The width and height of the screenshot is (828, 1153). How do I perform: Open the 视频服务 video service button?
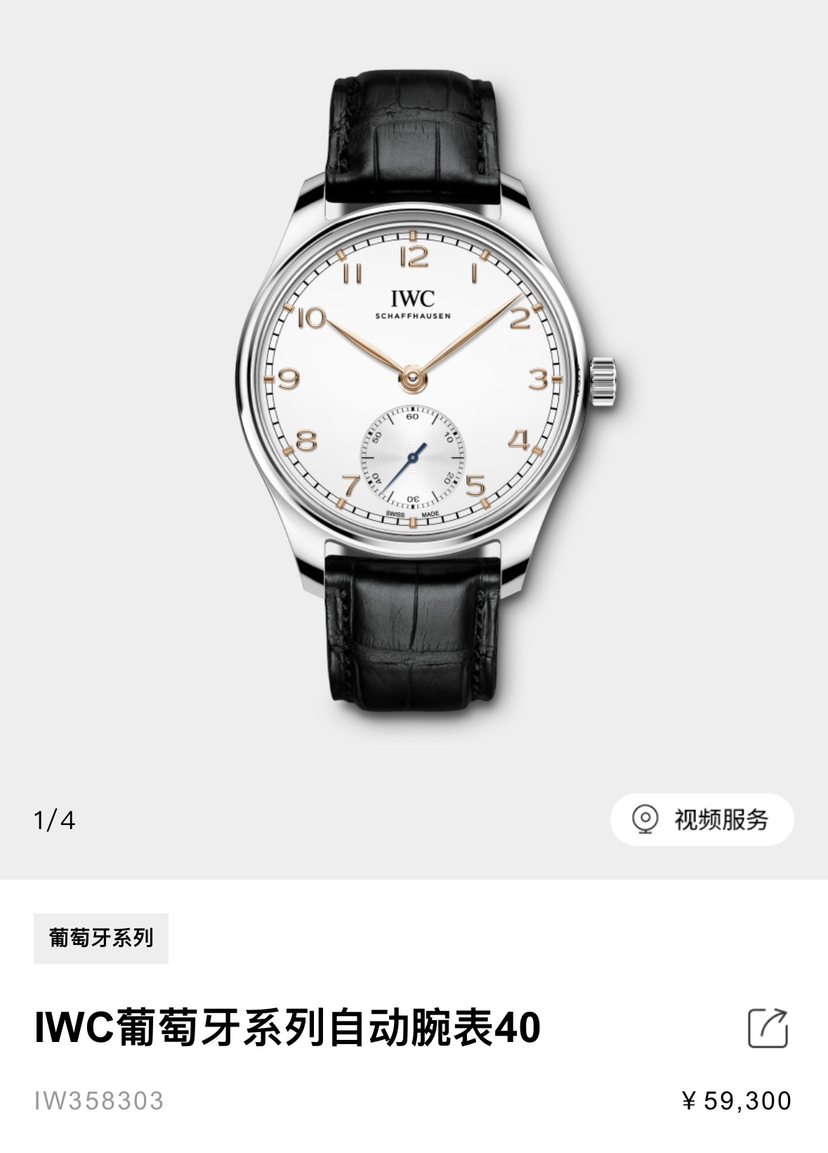click(x=702, y=820)
